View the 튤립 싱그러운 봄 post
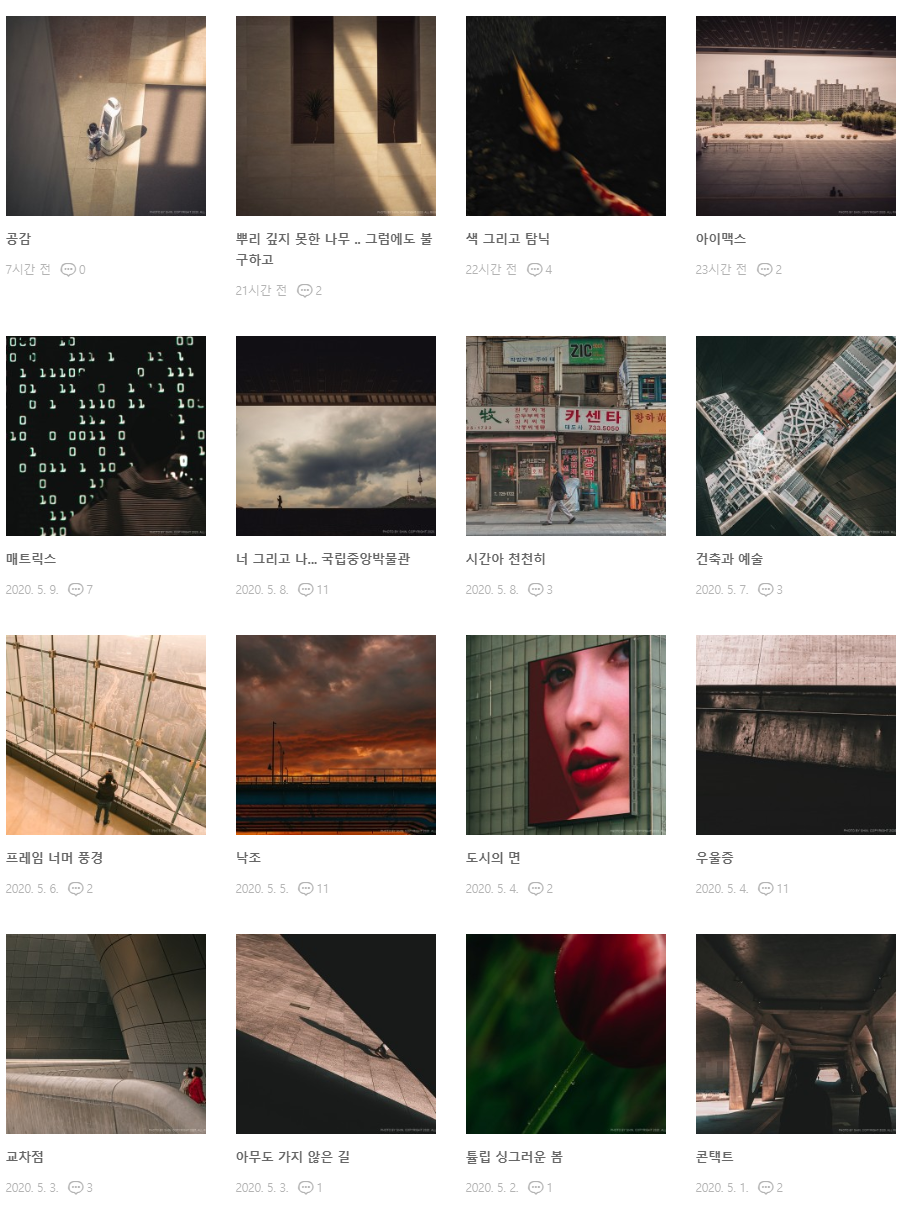Screen dimensions: 902x1208 pos(565,1033)
